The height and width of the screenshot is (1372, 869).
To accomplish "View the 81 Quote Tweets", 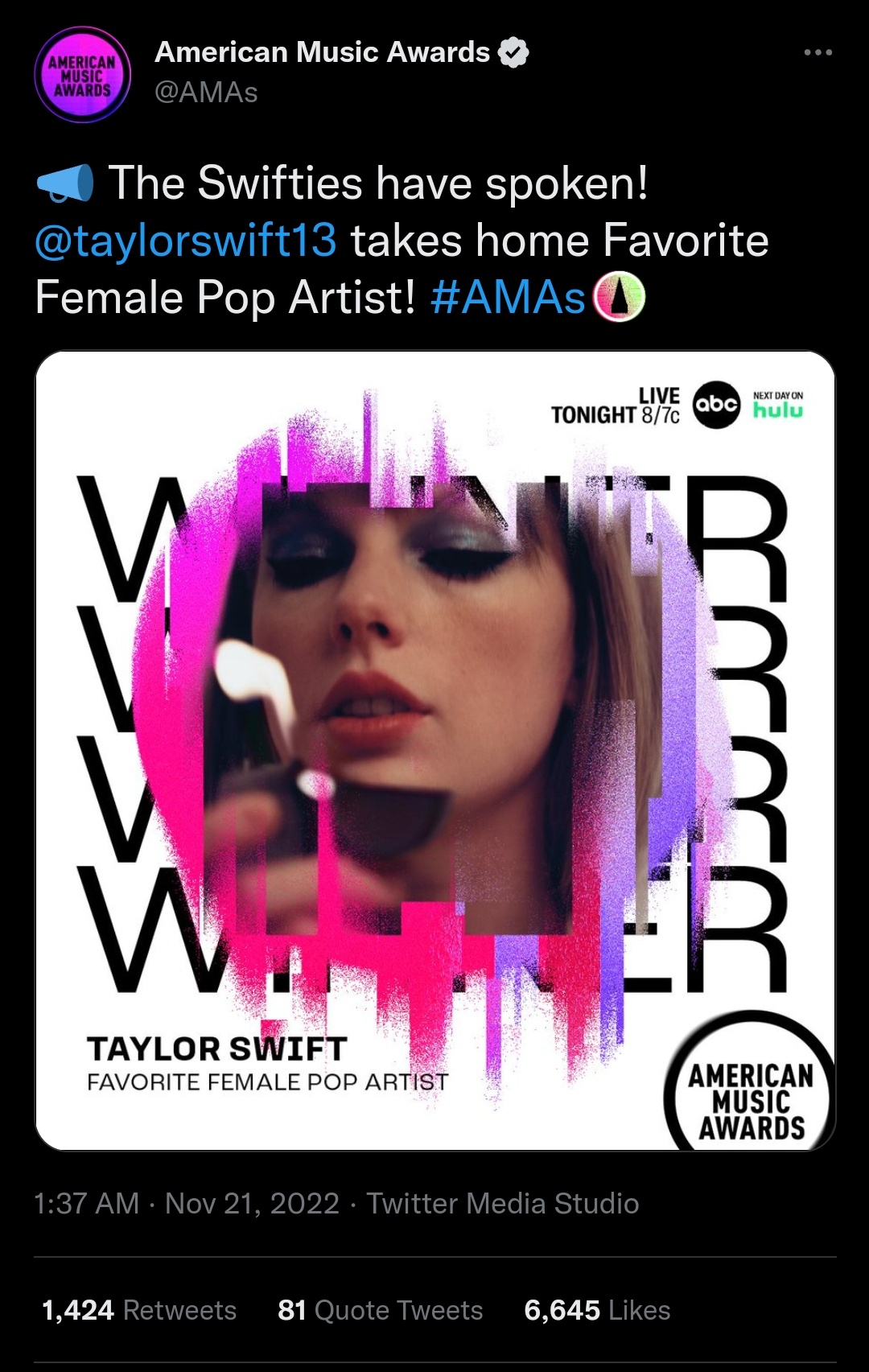I will pos(378,1310).
